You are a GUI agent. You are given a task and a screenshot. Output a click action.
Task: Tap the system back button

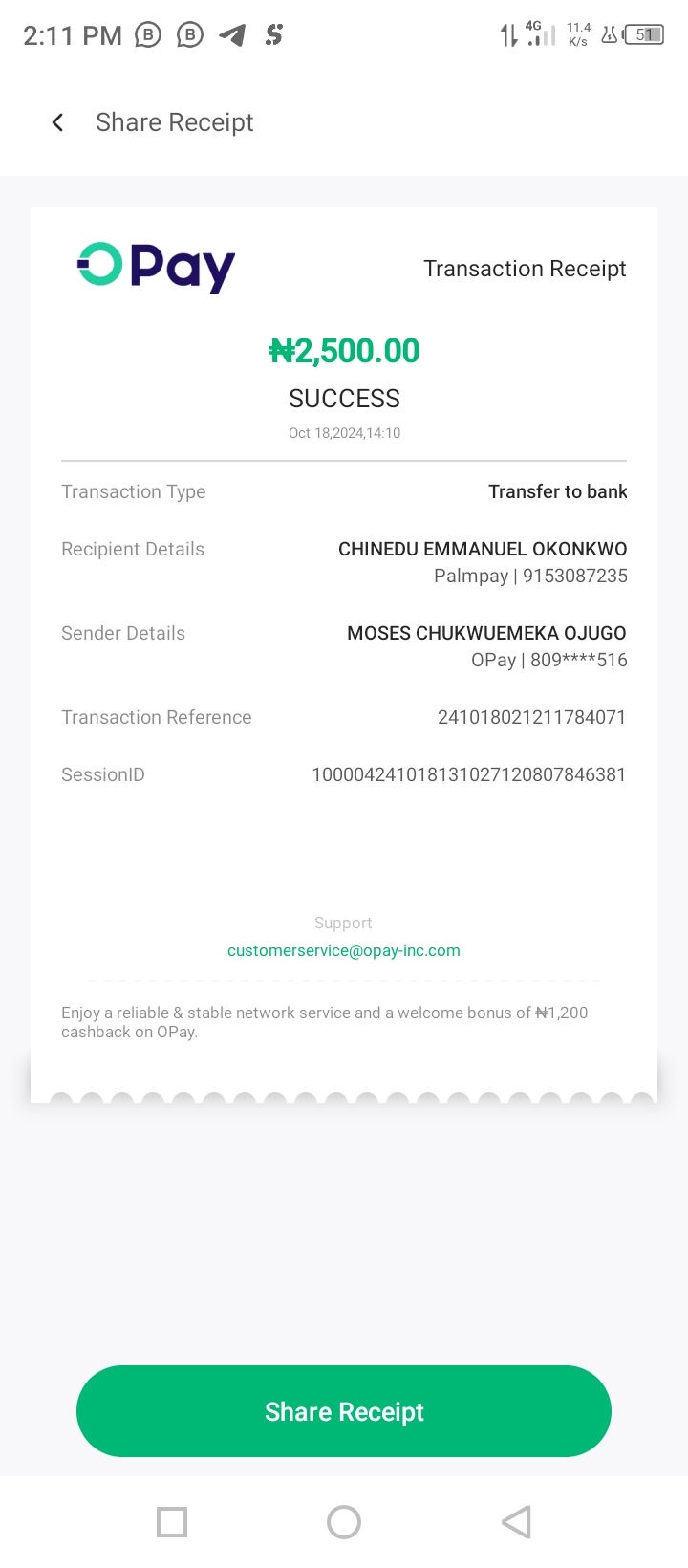click(516, 1521)
